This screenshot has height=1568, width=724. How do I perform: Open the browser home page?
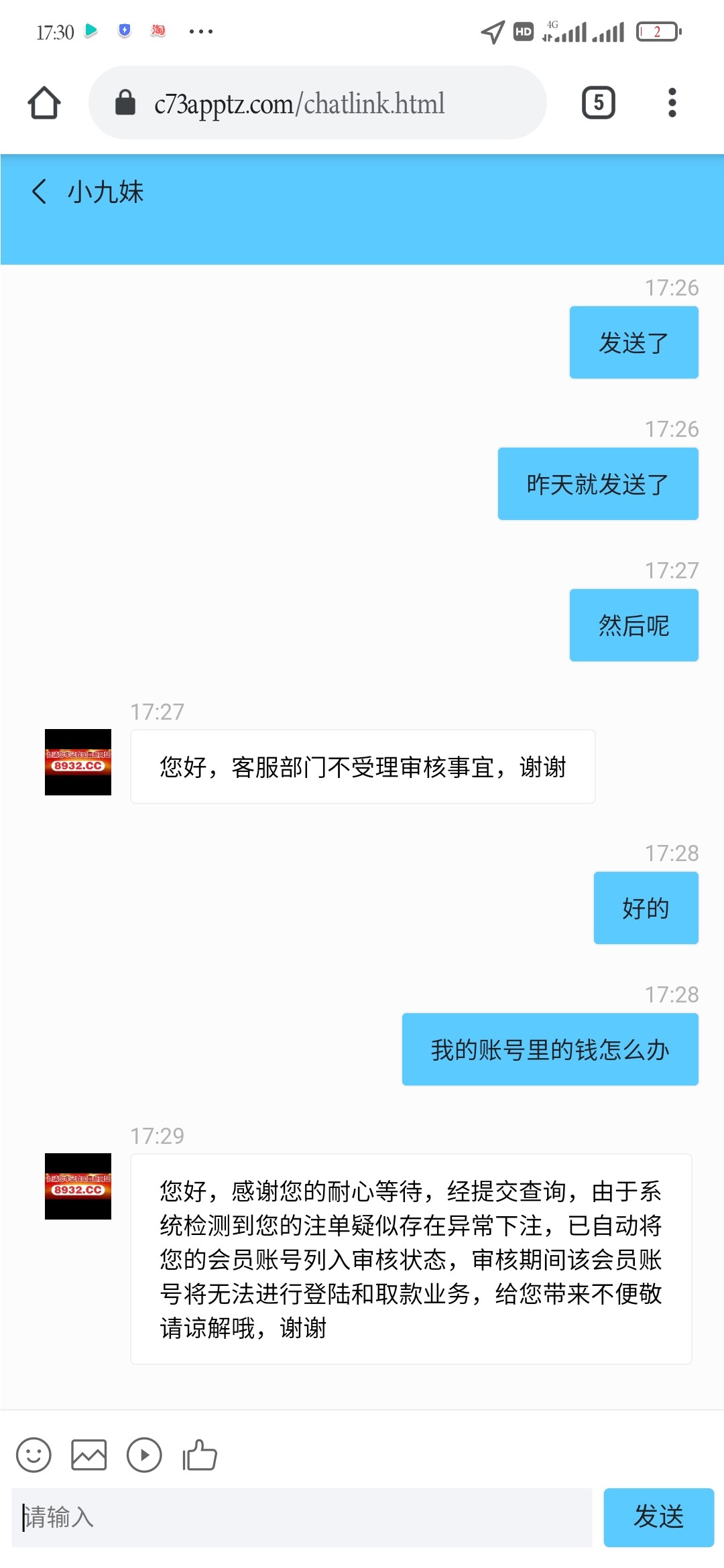pyautogui.click(x=44, y=103)
